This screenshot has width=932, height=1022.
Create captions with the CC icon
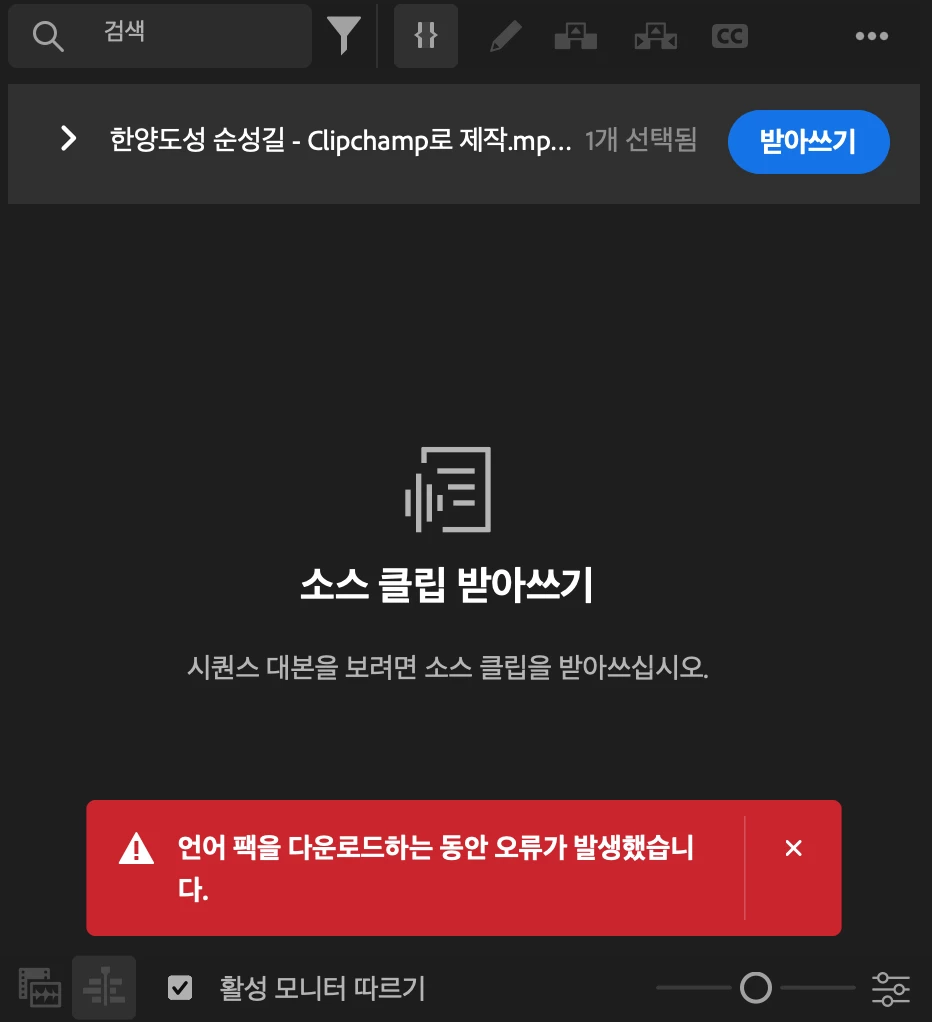click(x=730, y=36)
